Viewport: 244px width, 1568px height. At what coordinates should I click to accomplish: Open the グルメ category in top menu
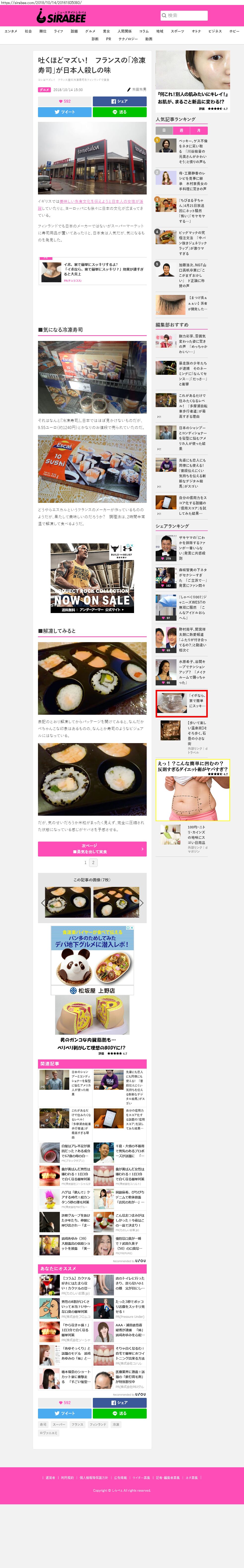pos(90,31)
